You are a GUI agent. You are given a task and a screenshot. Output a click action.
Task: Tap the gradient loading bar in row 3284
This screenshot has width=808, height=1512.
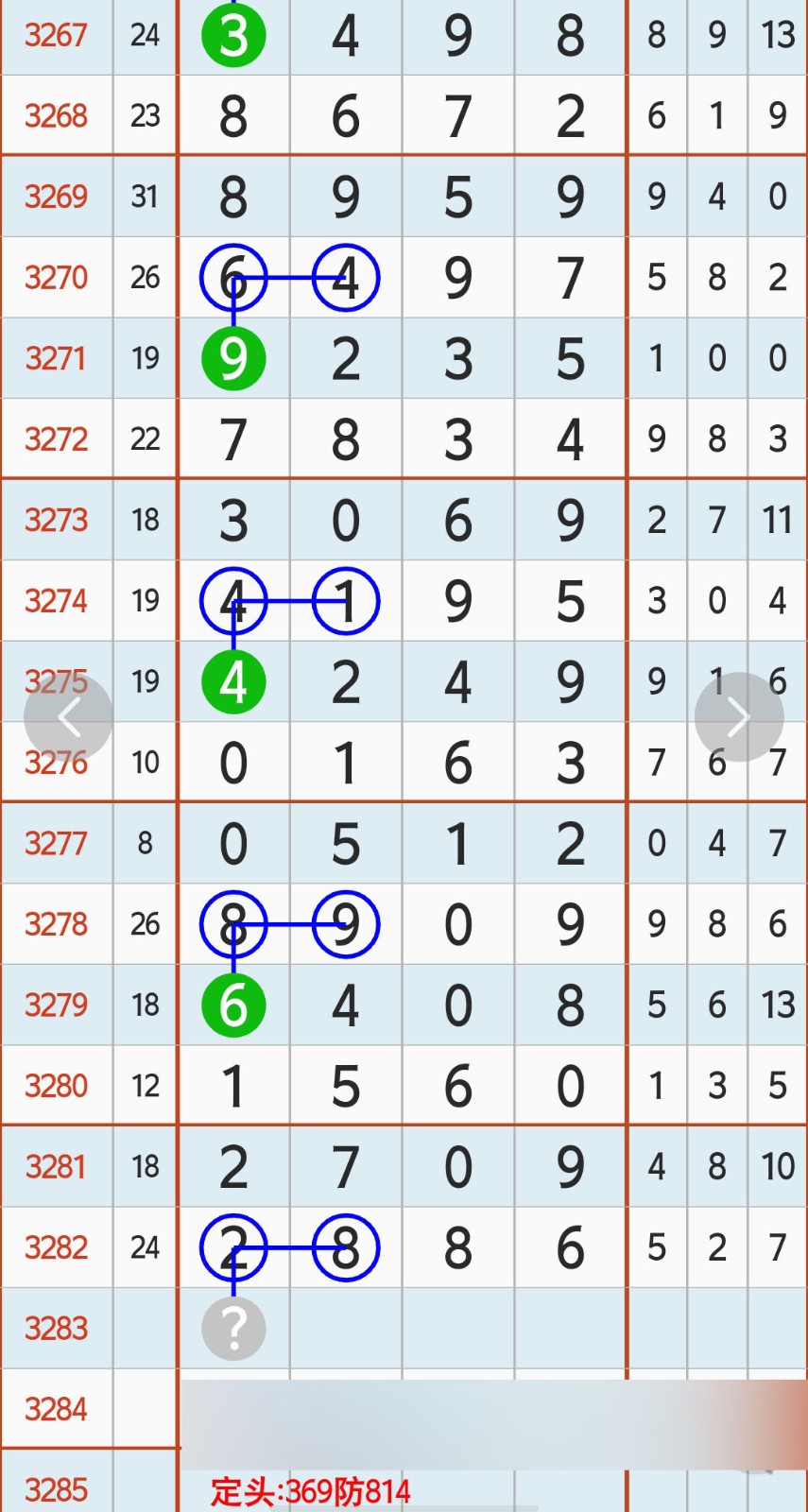tap(491, 1408)
